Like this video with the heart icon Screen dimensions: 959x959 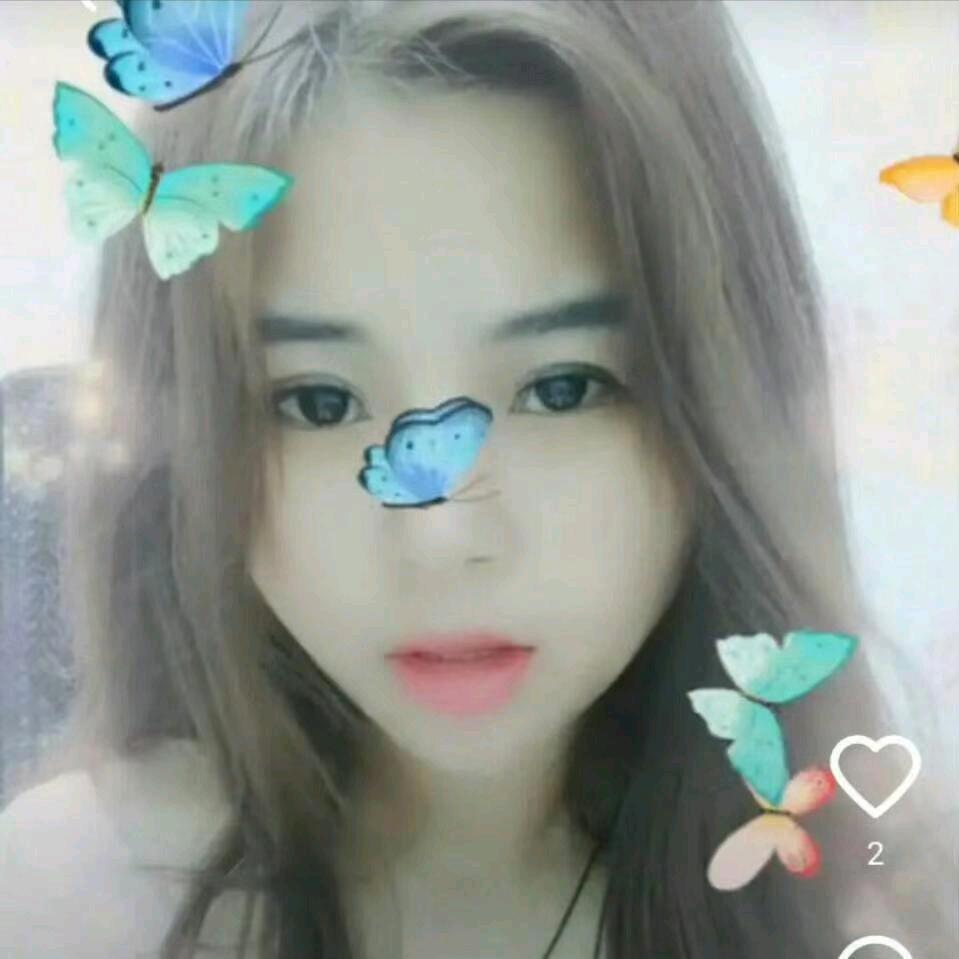(875, 775)
